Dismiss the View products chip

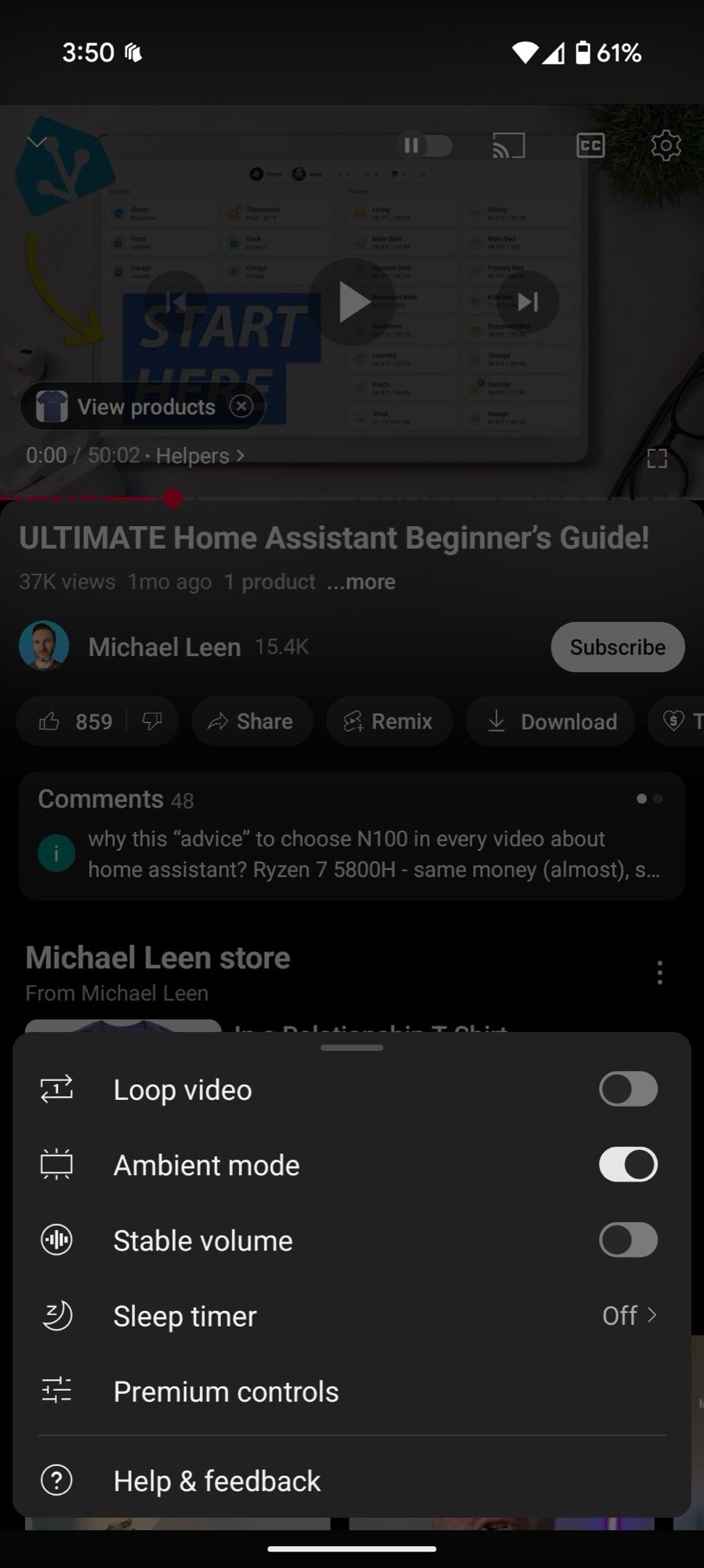click(241, 406)
